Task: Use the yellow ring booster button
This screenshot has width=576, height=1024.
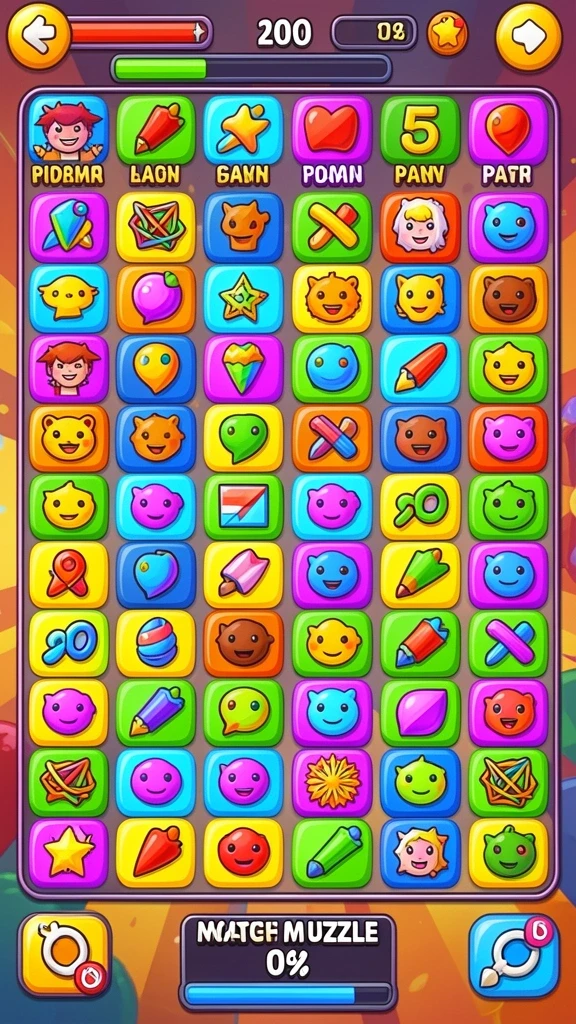Action: [x=65, y=954]
